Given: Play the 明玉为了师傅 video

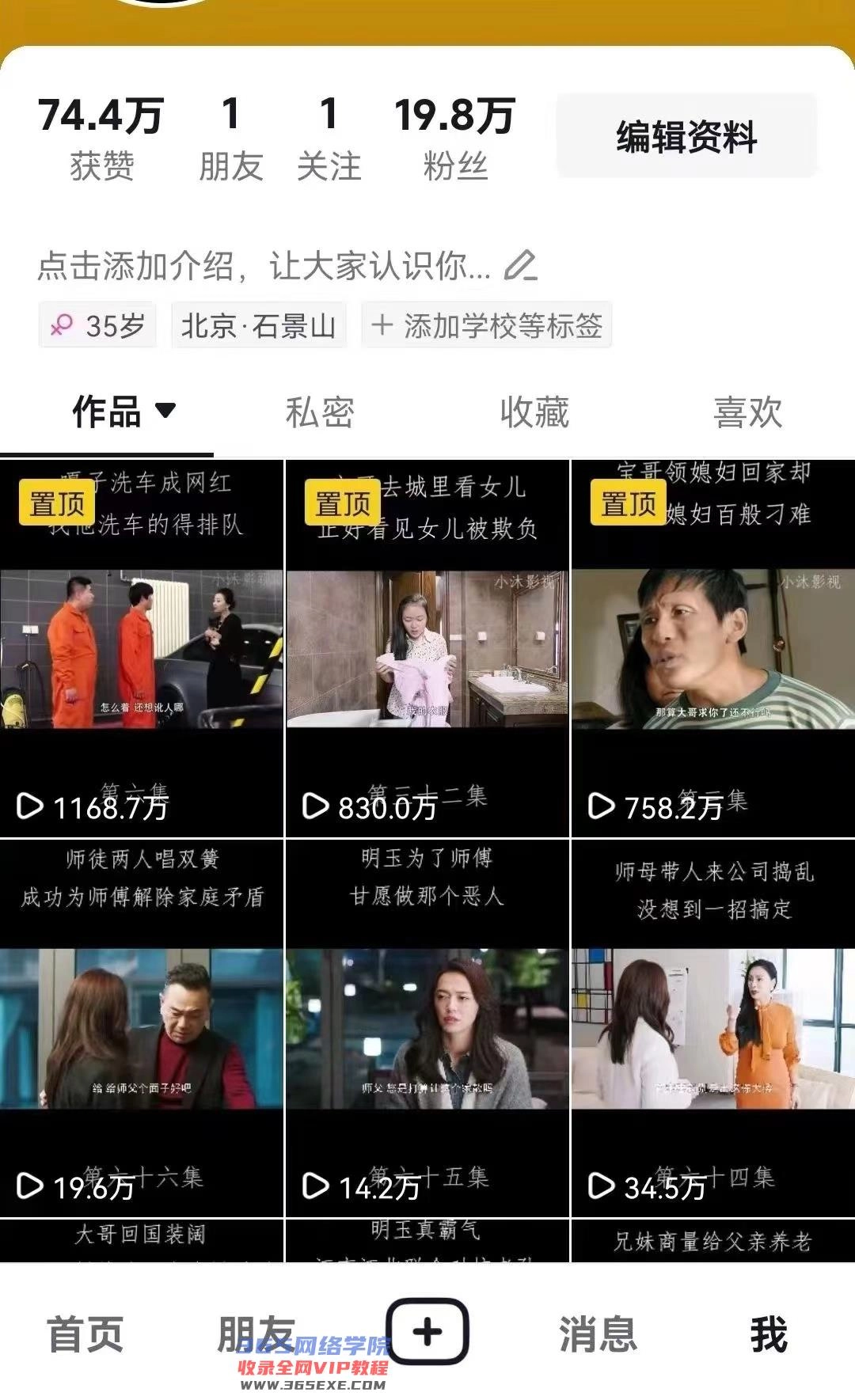Looking at the screenshot, I should [427, 1028].
